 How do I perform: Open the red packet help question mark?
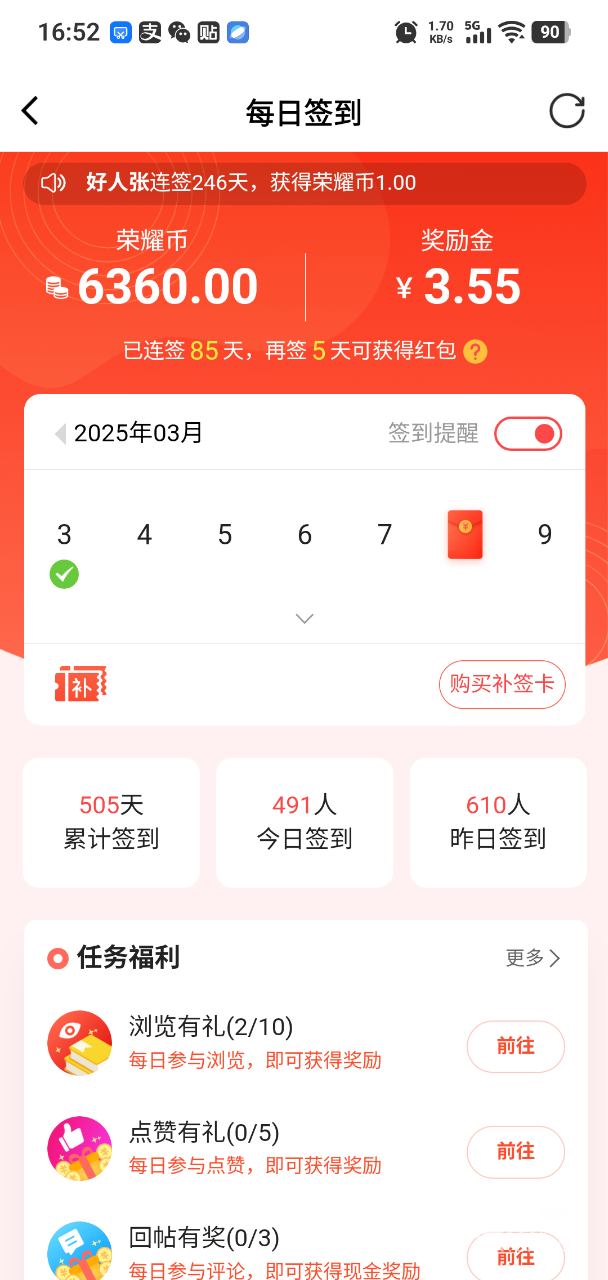pyautogui.click(x=476, y=352)
